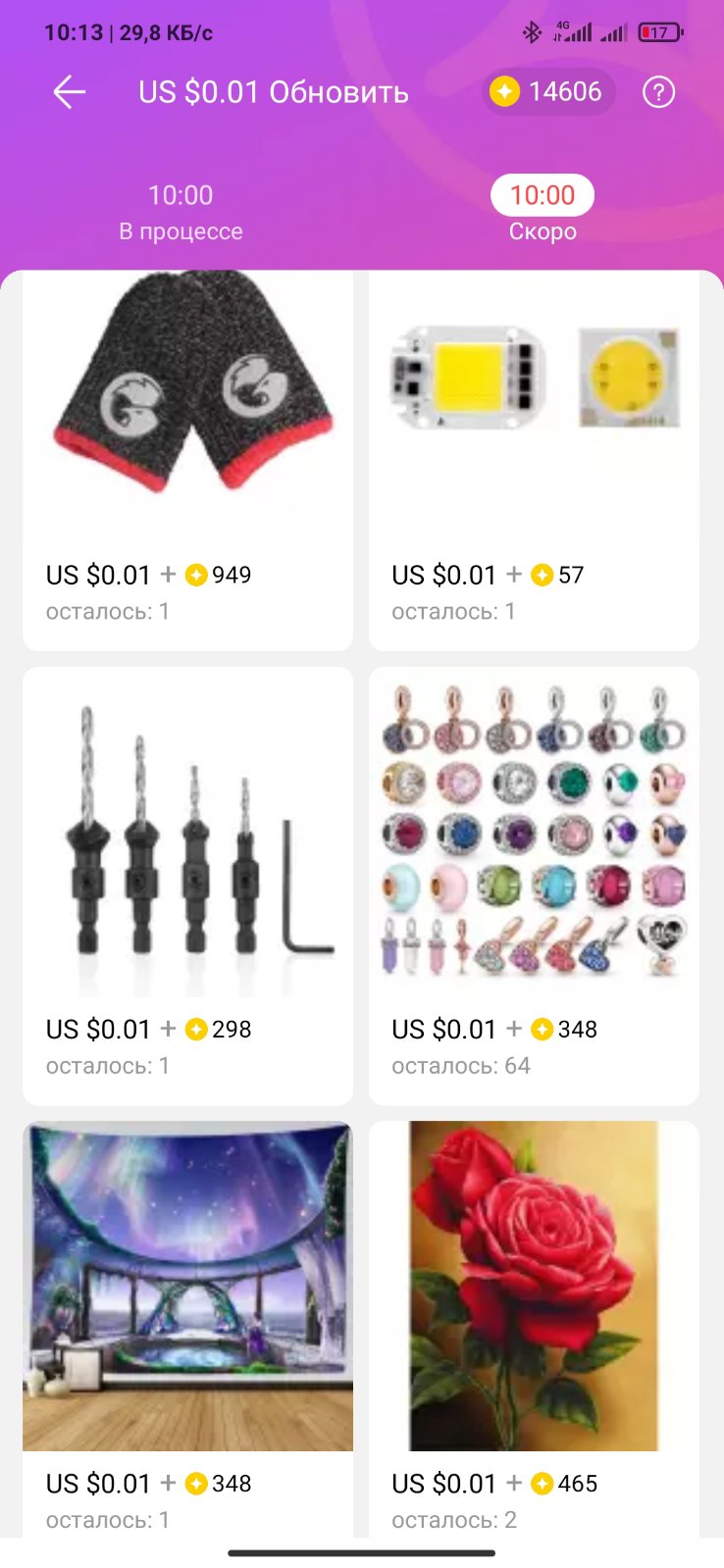The image size is (724, 1568).
Task: Go back using the arrow icon
Action: click(70, 93)
